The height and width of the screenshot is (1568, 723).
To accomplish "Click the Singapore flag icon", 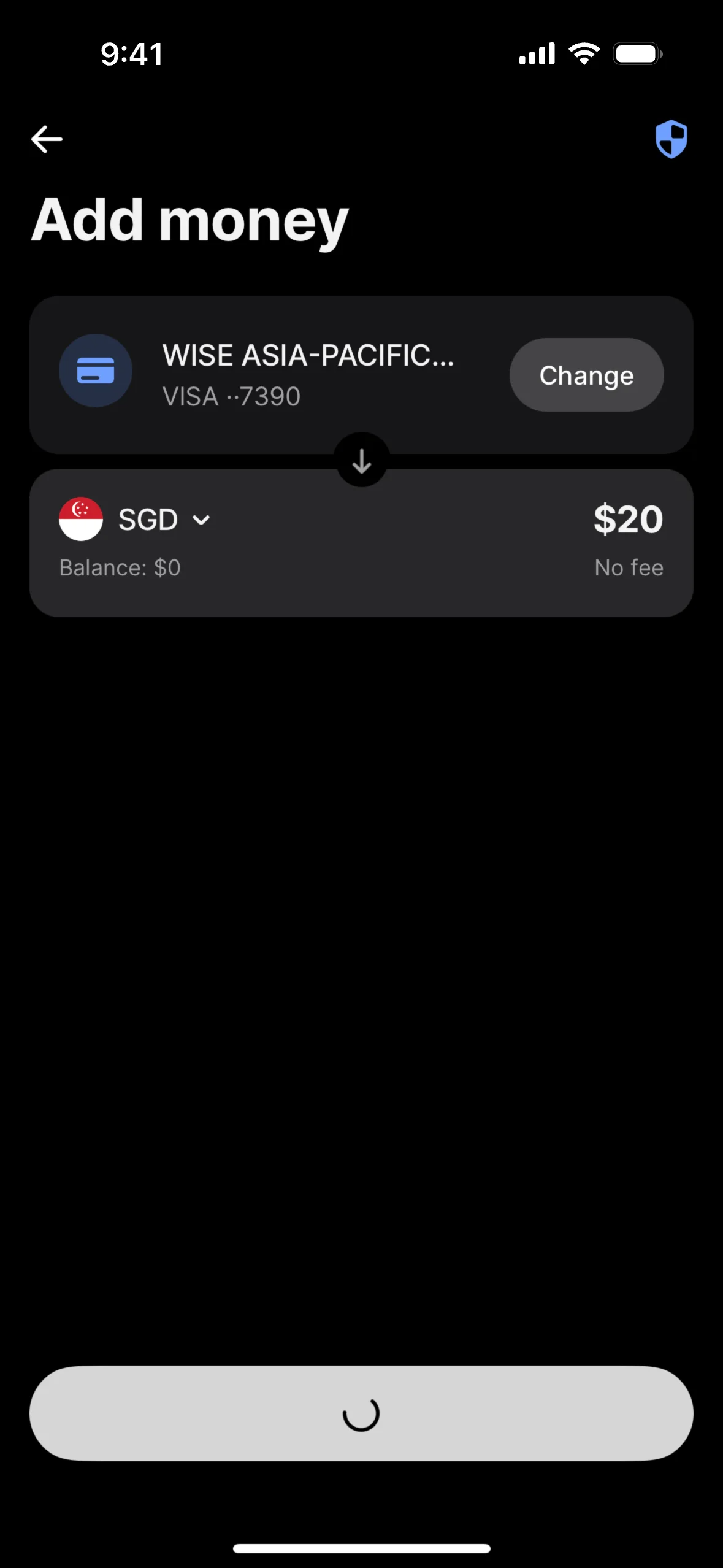I will [x=80, y=519].
